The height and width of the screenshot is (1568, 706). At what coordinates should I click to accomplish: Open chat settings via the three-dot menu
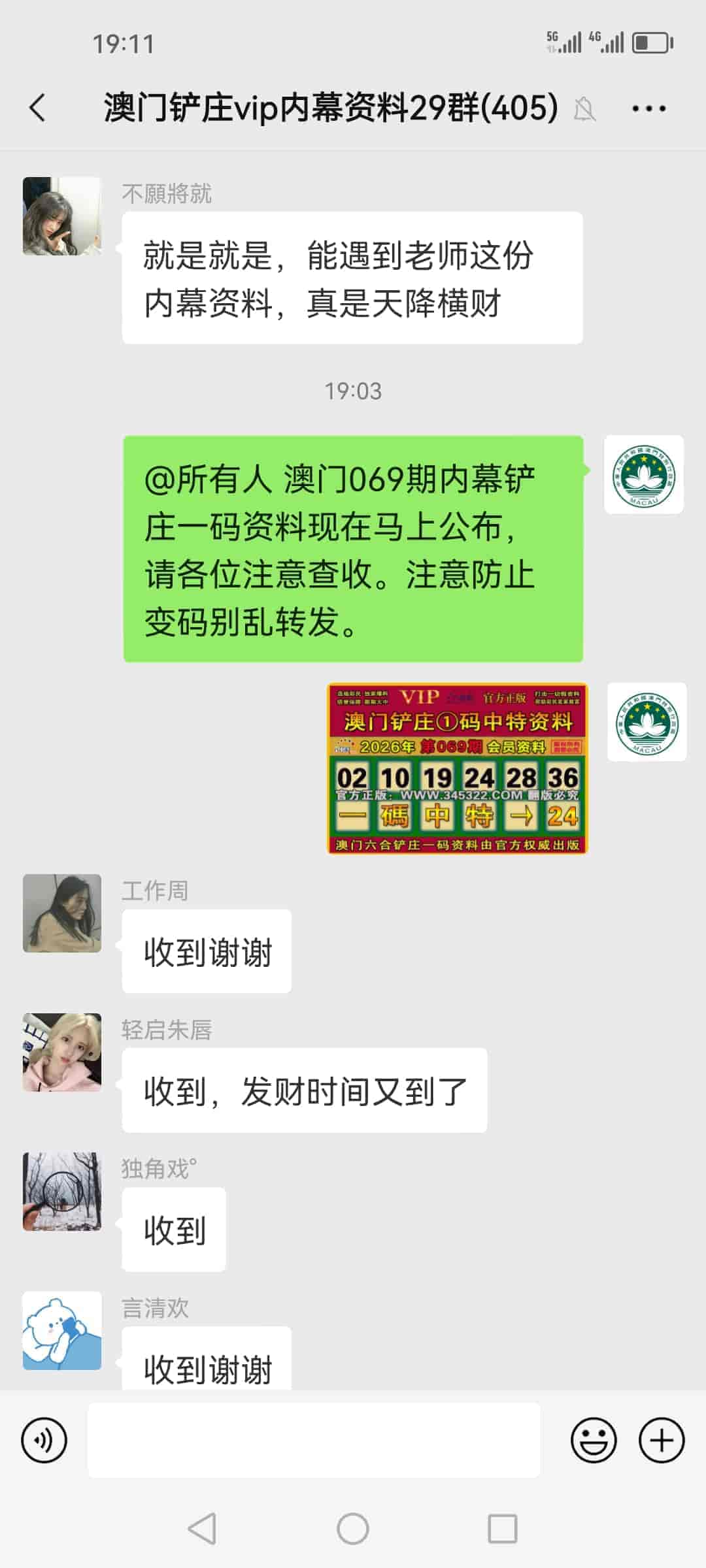pyautogui.click(x=649, y=109)
